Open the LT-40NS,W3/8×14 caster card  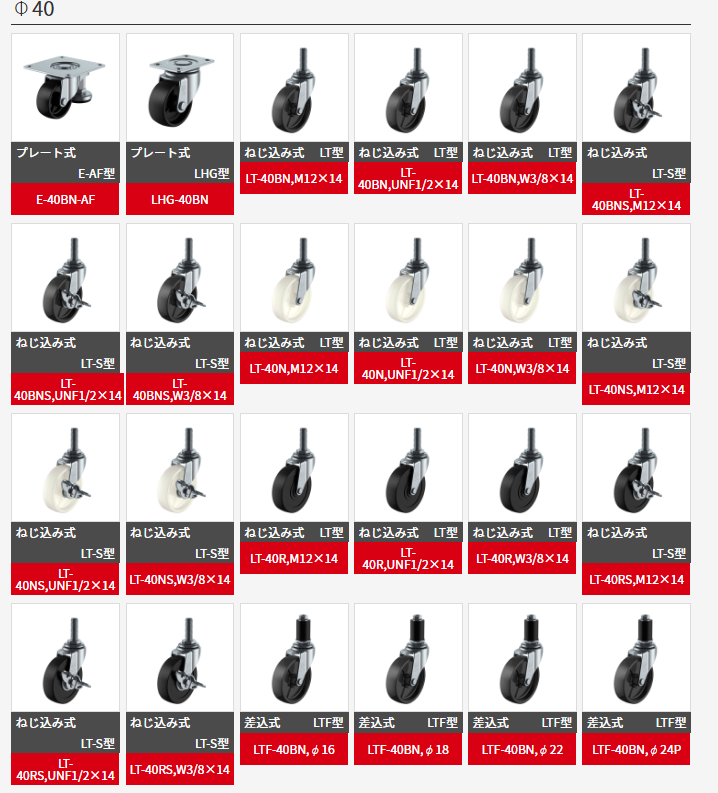pyautogui.click(x=180, y=470)
